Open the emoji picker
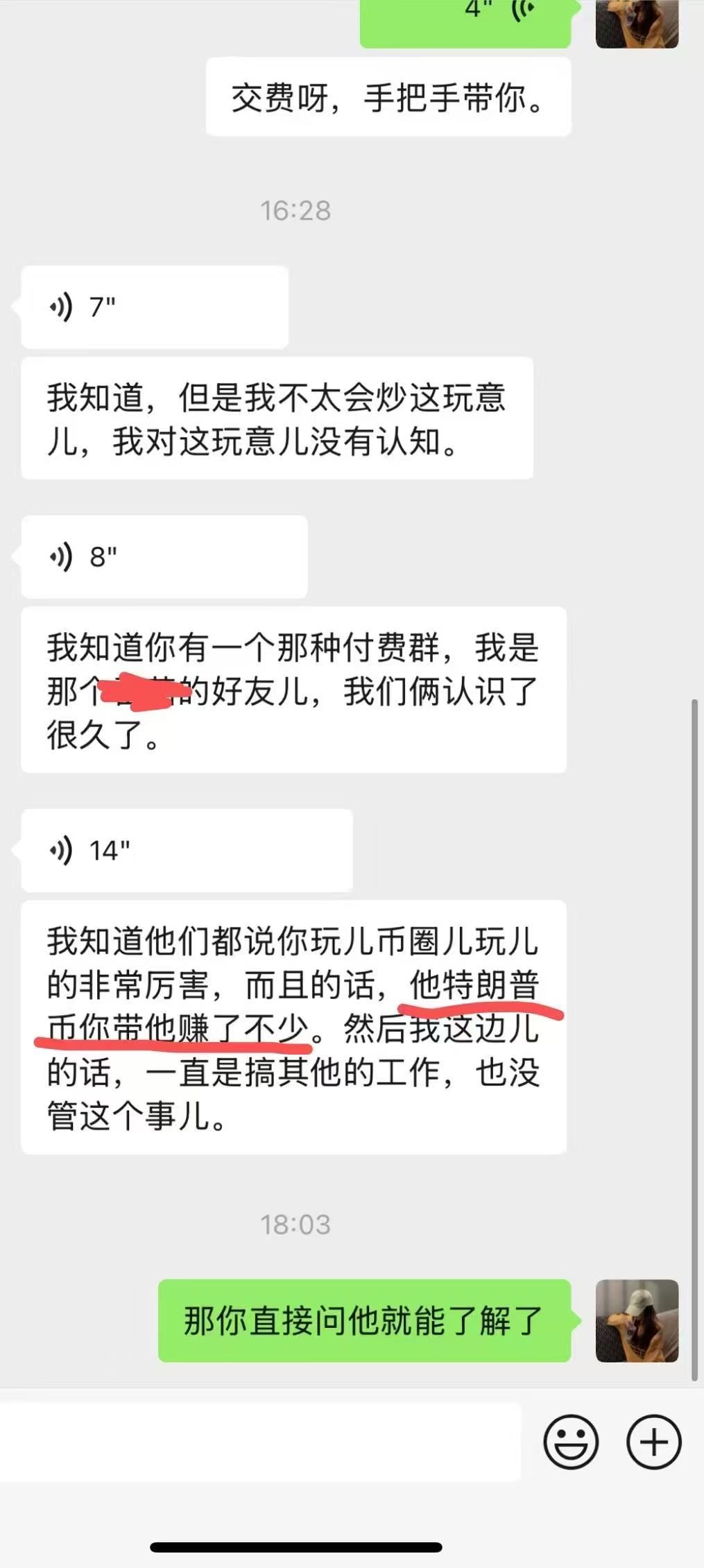This screenshot has width=704, height=1568. pos(570,1442)
